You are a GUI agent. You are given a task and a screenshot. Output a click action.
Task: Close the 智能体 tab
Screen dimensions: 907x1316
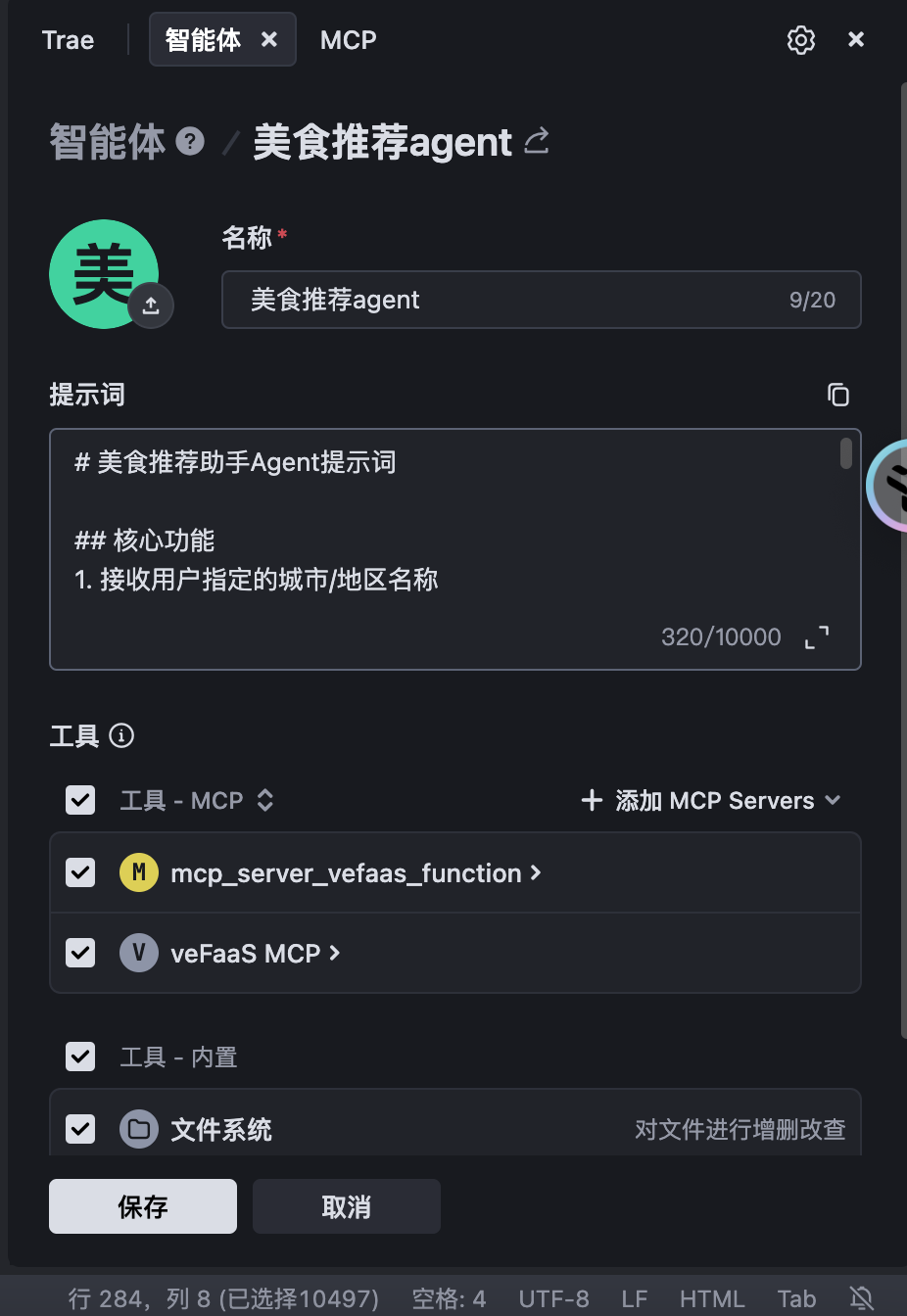(269, 39)
